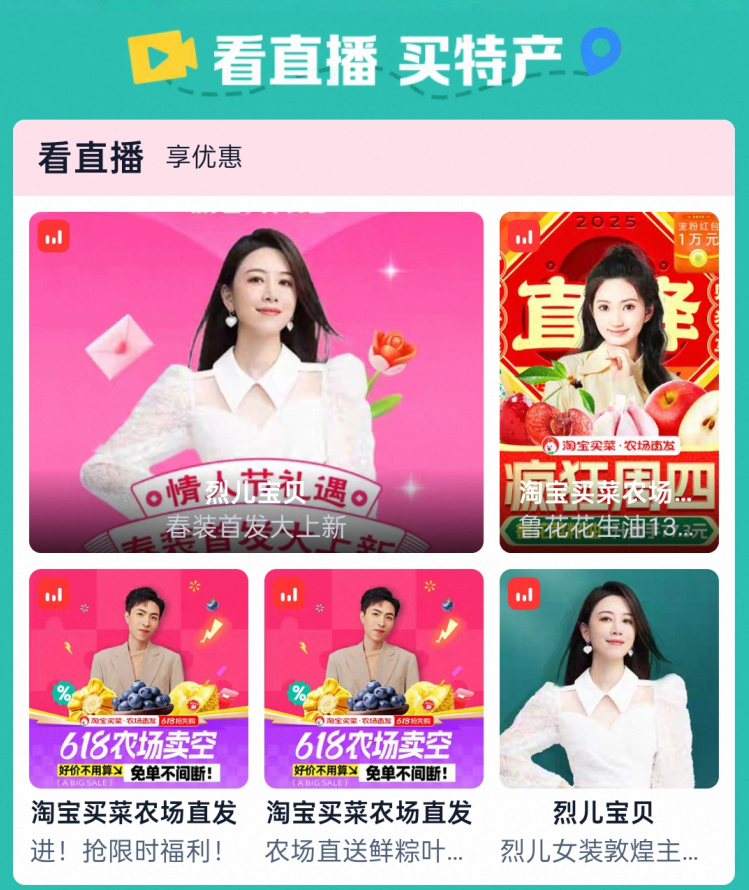The width and height of the screenshot is (749, 890).
Task: Watch the 鲁花花生油 live stream card
Action: click(609, 382)
